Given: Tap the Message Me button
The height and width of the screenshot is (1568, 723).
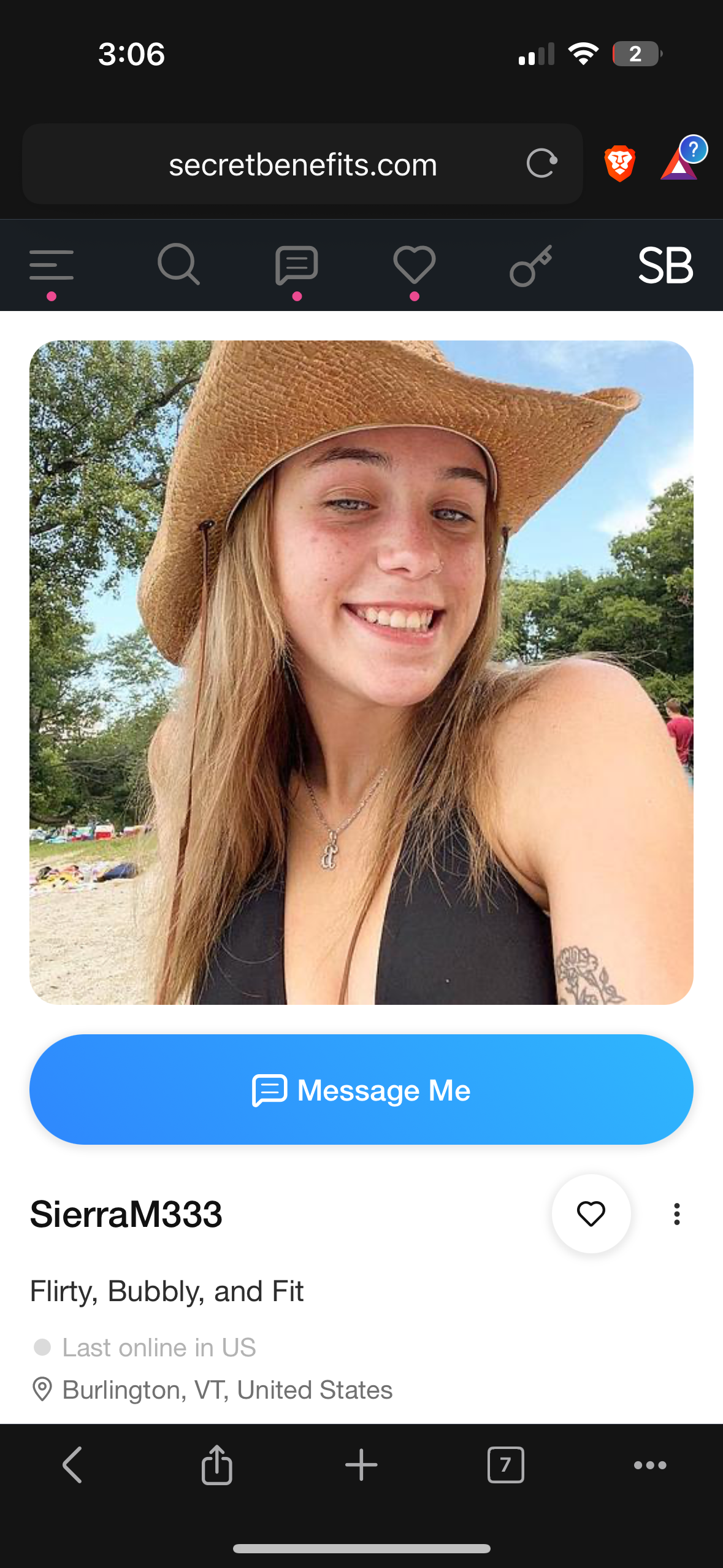Looking at the screenshot, I should 361,1090.
